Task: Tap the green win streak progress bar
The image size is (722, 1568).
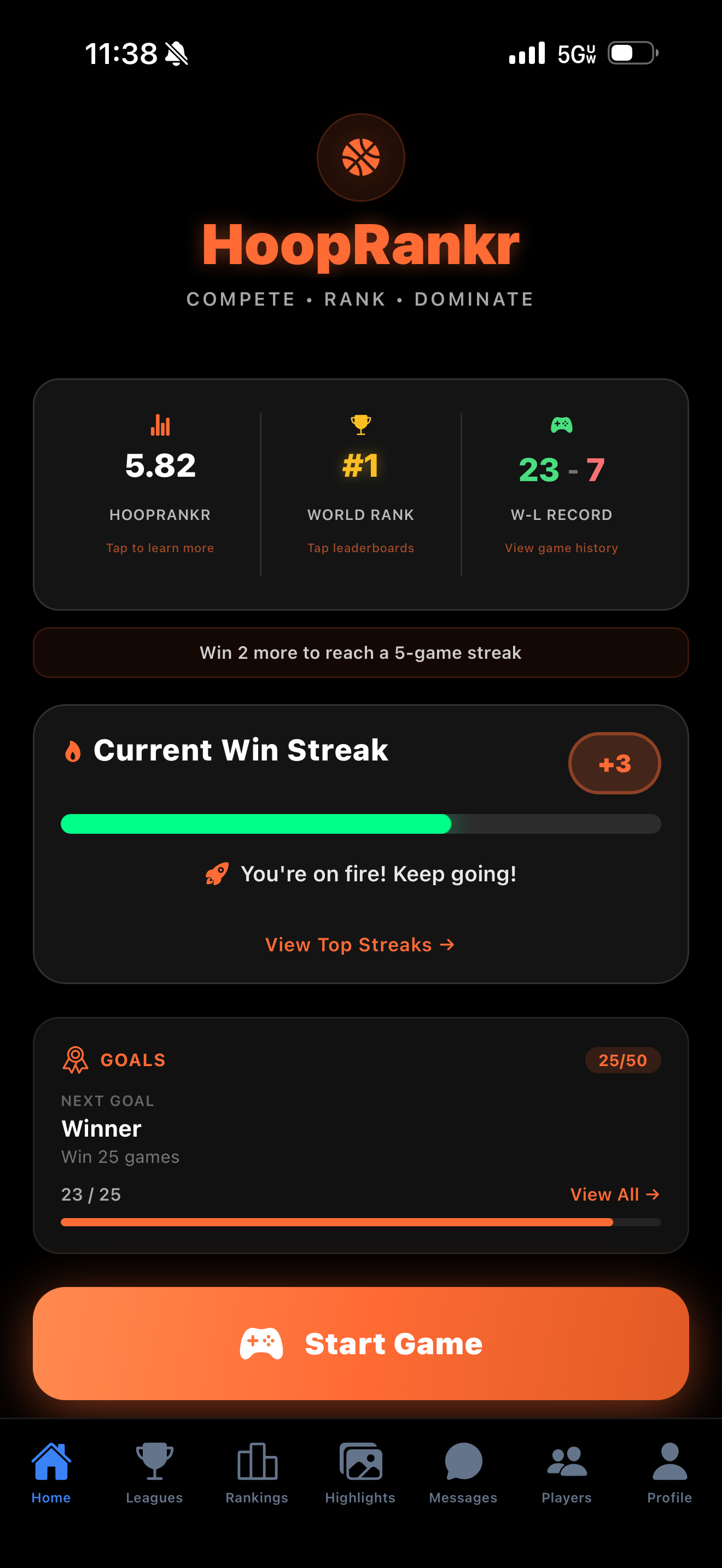Action: (255, 824)
